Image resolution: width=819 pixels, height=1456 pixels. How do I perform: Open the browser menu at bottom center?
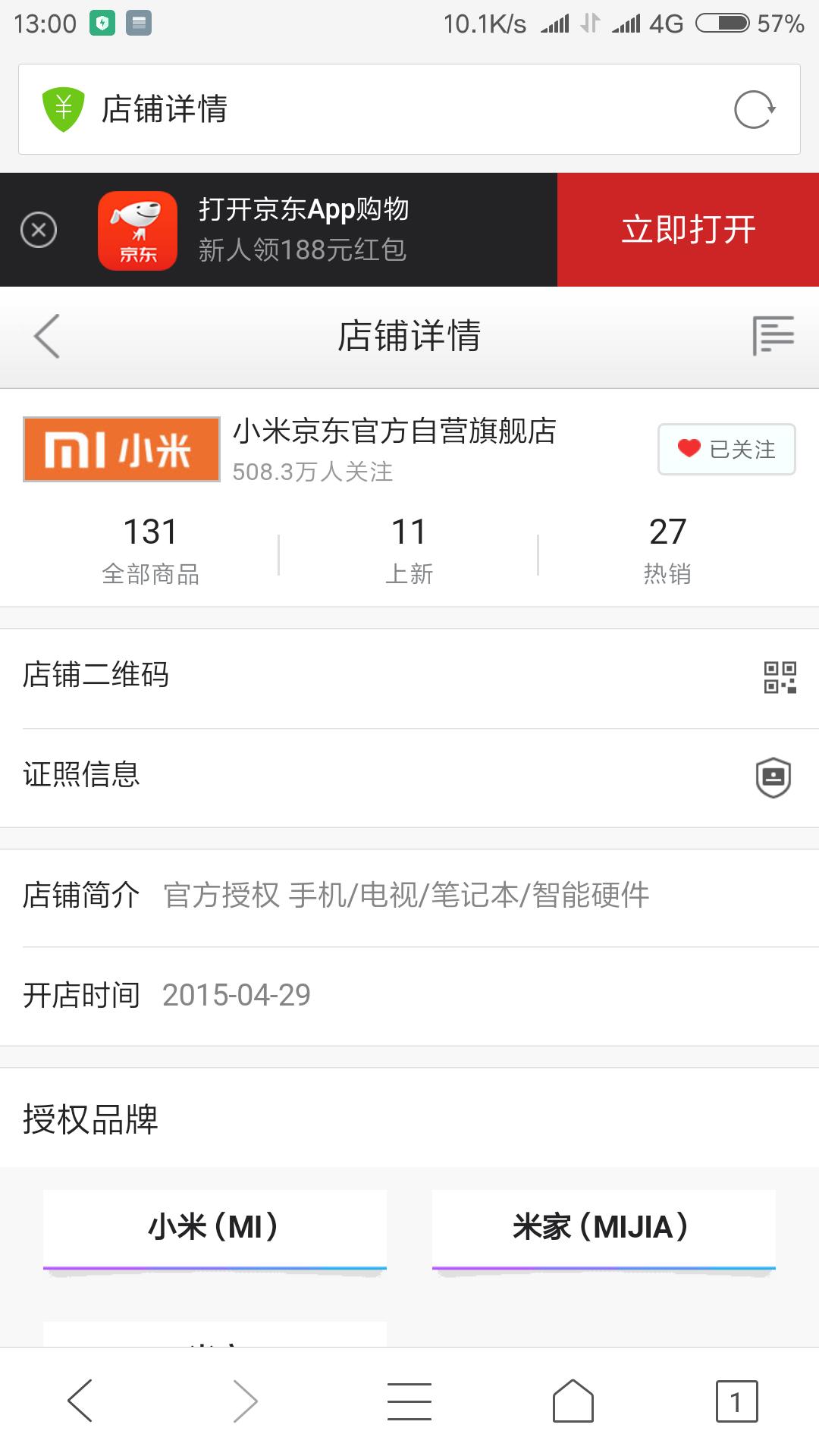click(409, 1400)
